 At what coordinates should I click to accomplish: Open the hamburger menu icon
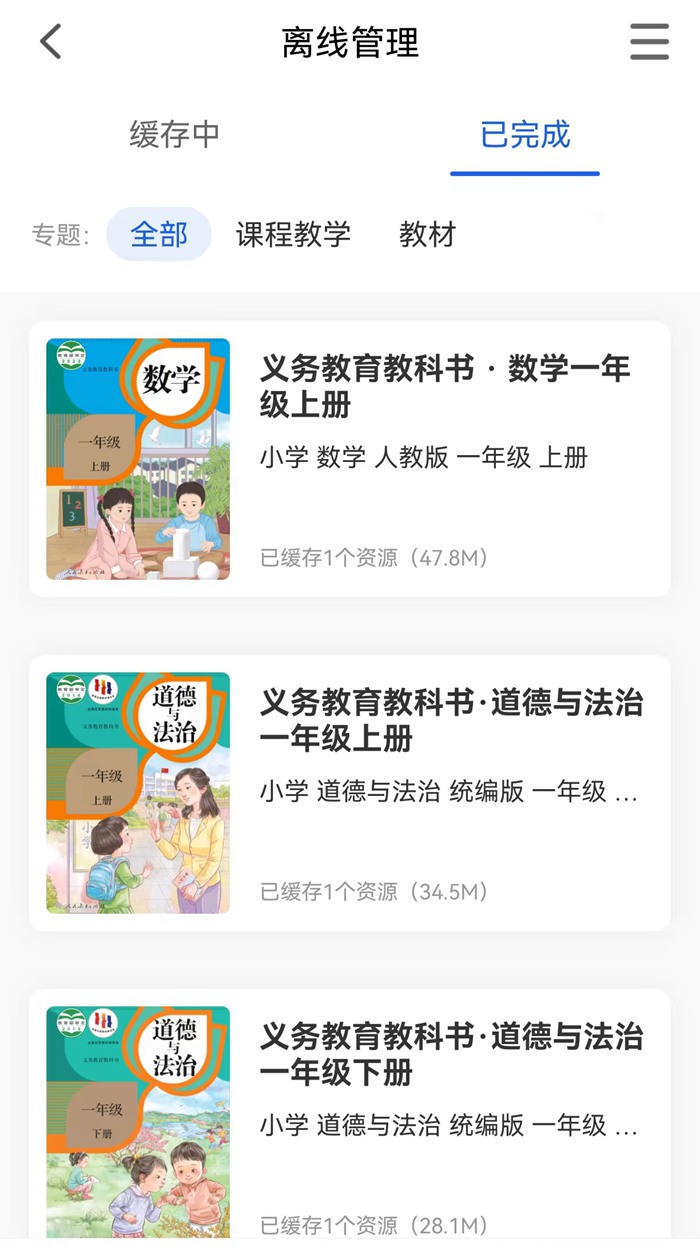pyautogui.click(x=649, y=42)
